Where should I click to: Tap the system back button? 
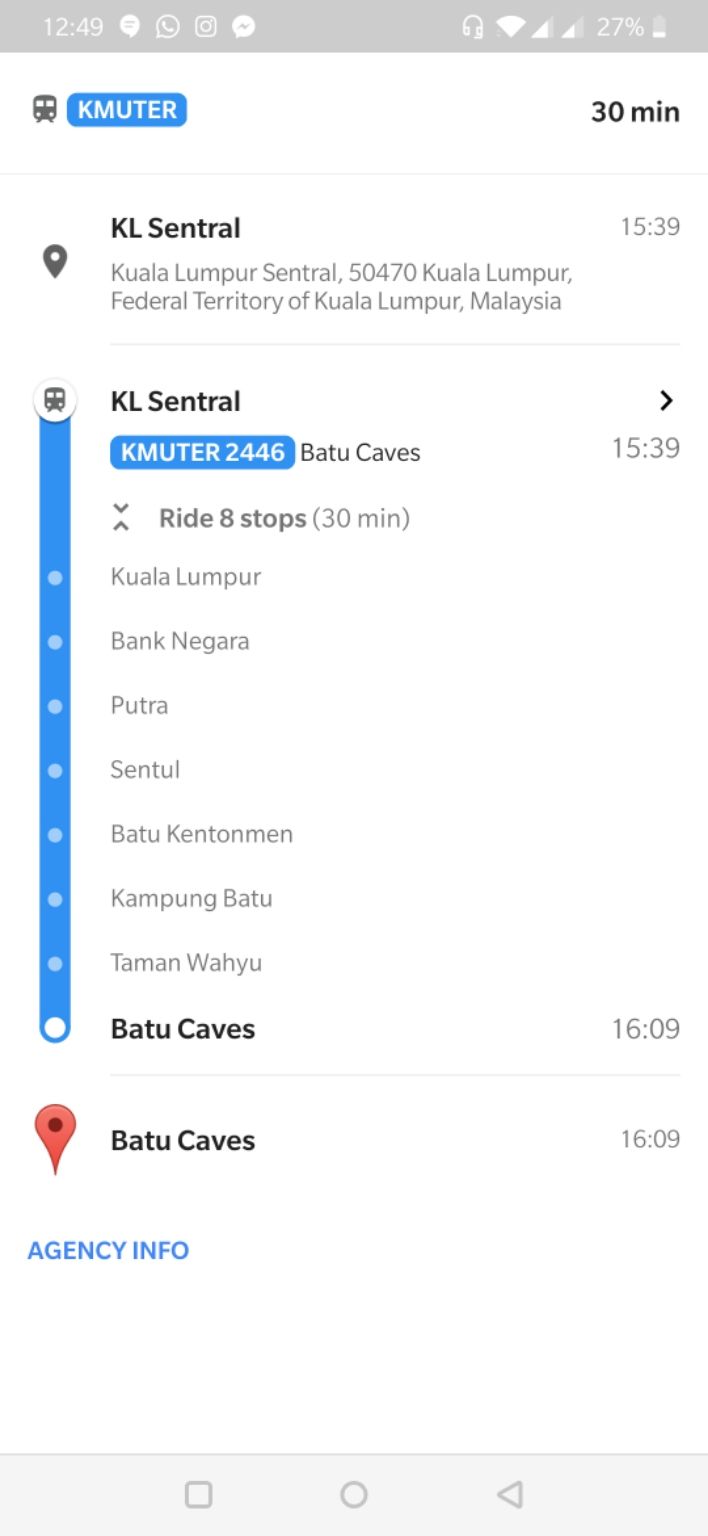click(x=510, y=1494)
